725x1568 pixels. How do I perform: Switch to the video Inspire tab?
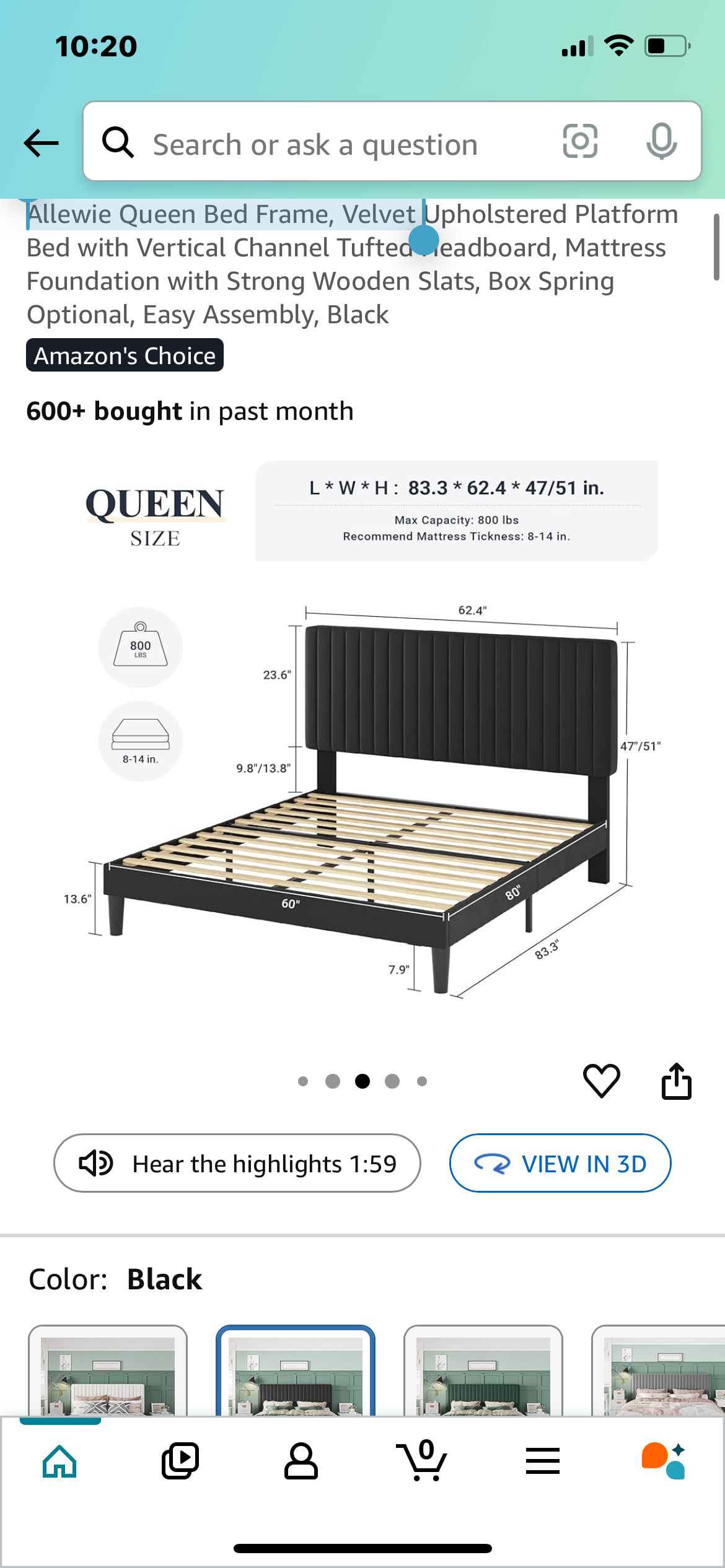pos(180,1461)
